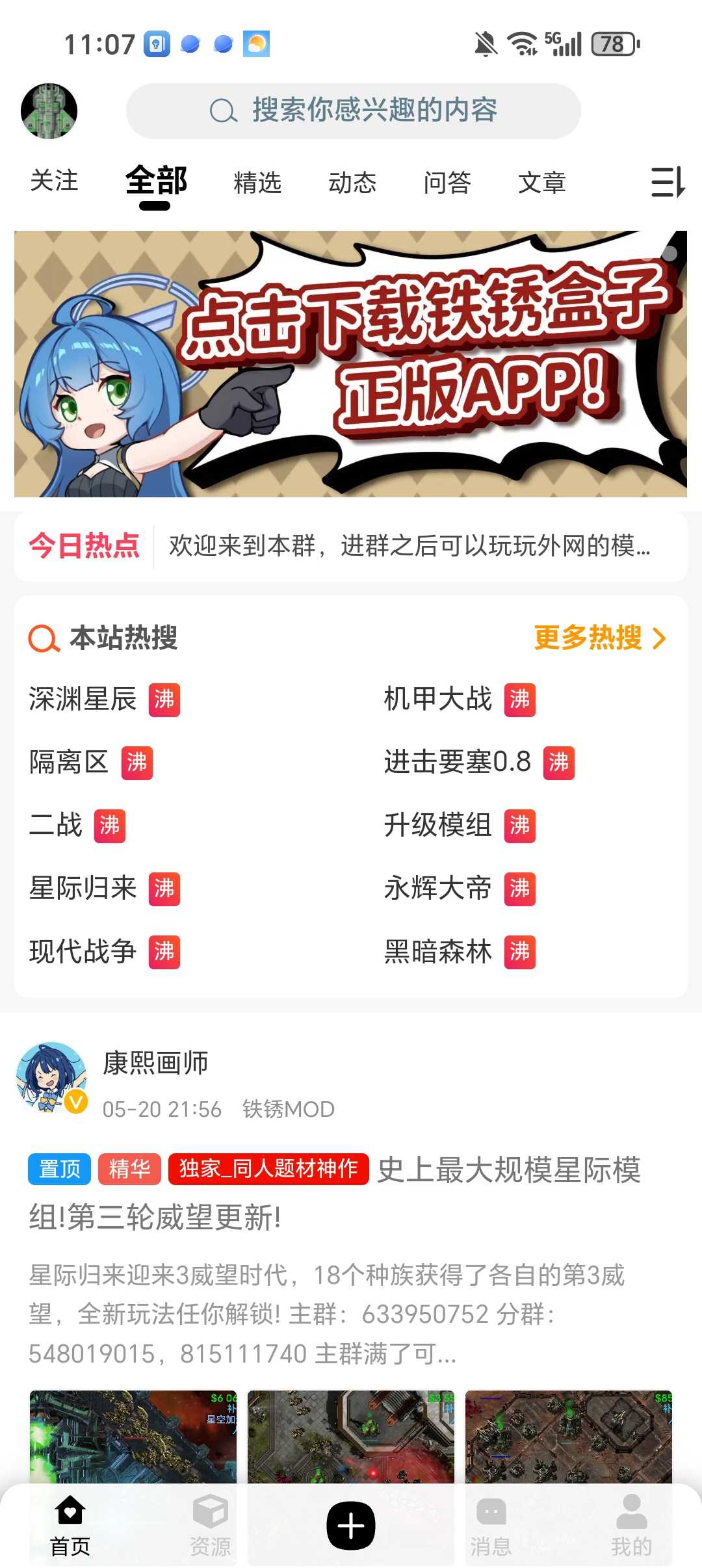Switch to the 文章 tab
This screenshot has width=702, height=1568.
click(x=541, y=183)
